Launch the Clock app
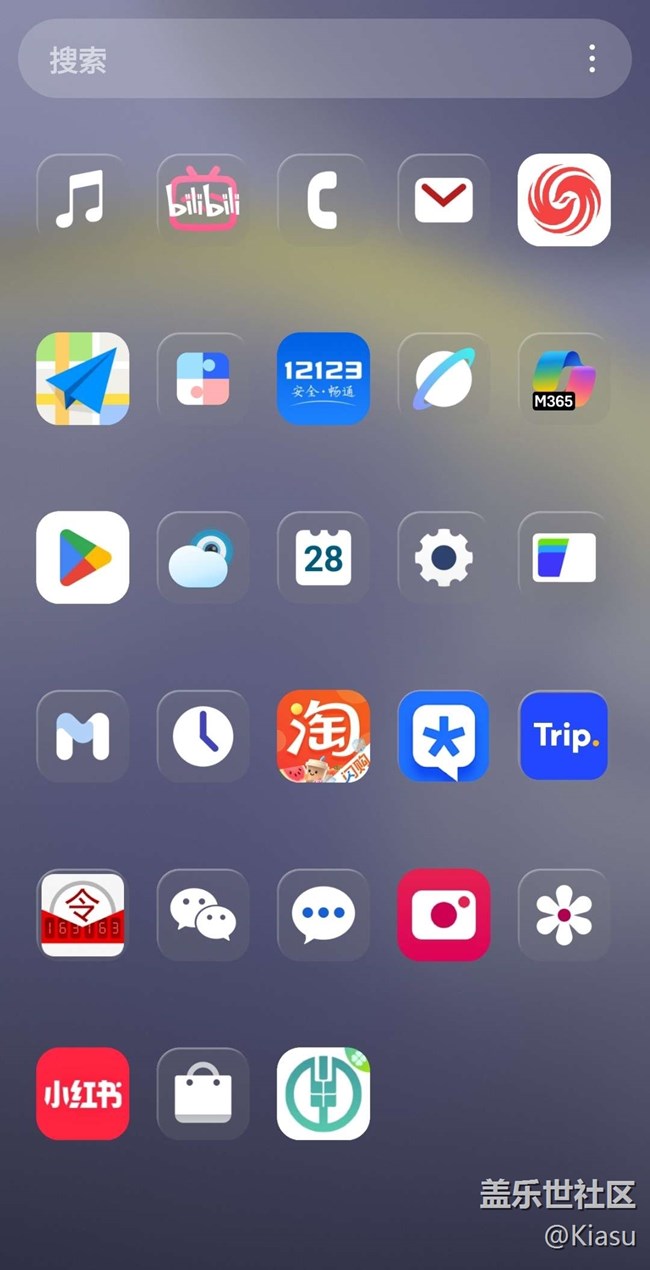This screenshot has height=1270, width=650. (203, 737)
